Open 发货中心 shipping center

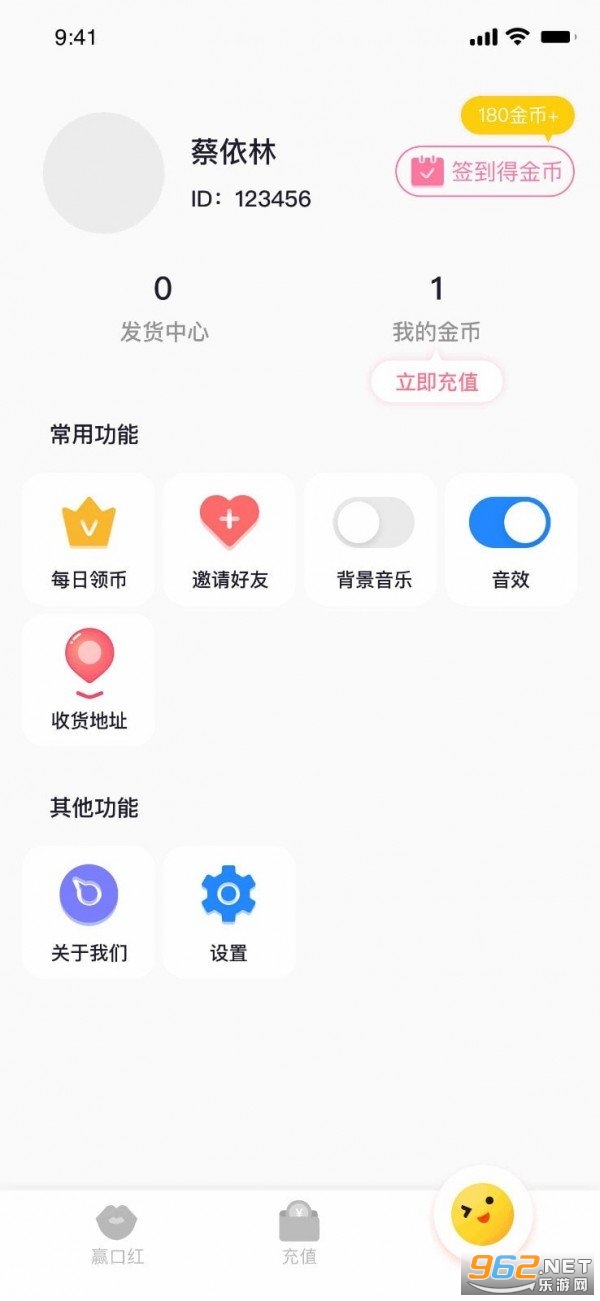[x=164, y=310]
